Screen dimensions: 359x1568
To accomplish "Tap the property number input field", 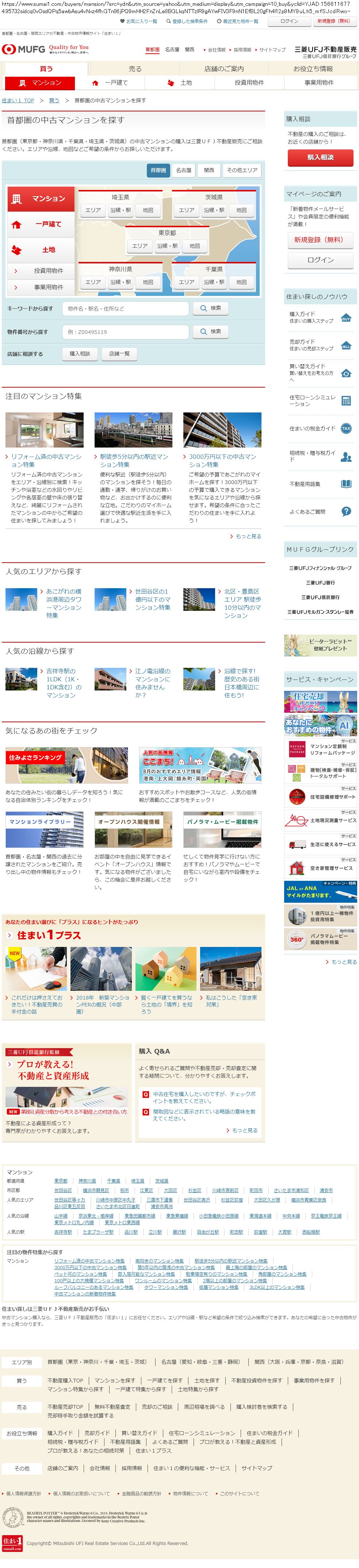I will click(x=125, y=332).
